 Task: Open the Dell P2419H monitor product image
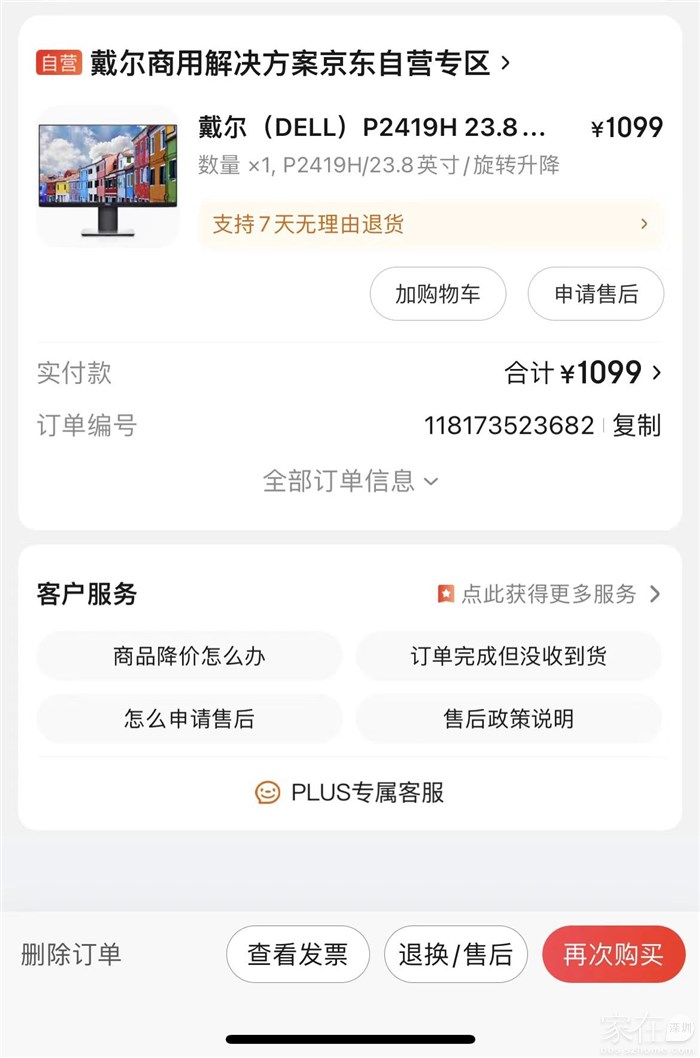tap(108, 177)
